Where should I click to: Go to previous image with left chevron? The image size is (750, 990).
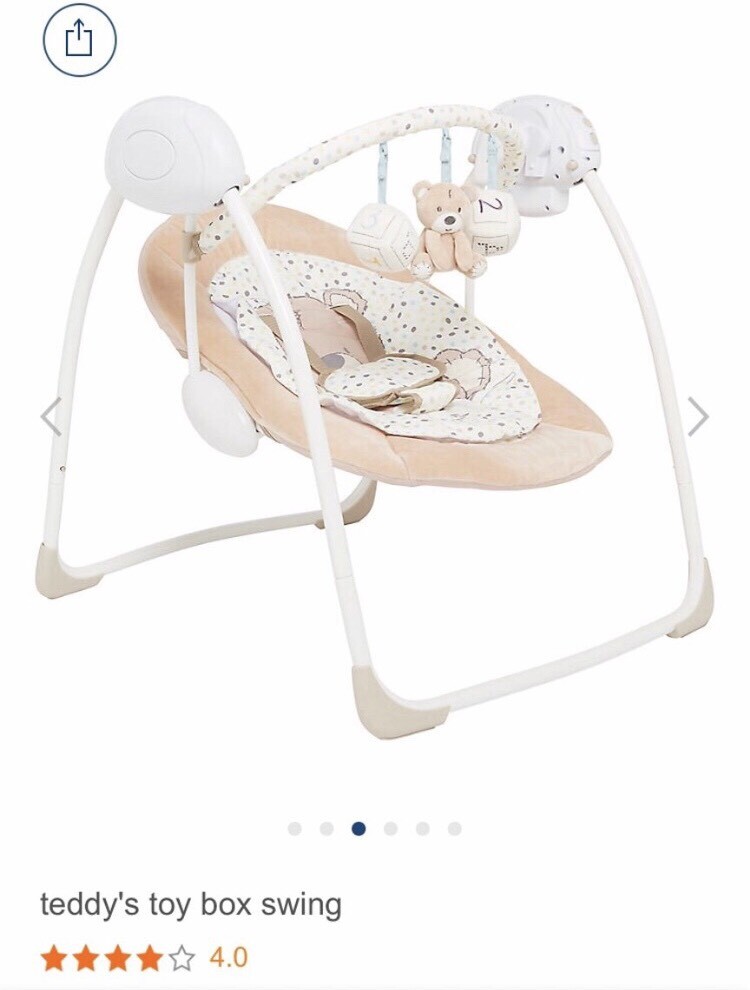(50, 415)
